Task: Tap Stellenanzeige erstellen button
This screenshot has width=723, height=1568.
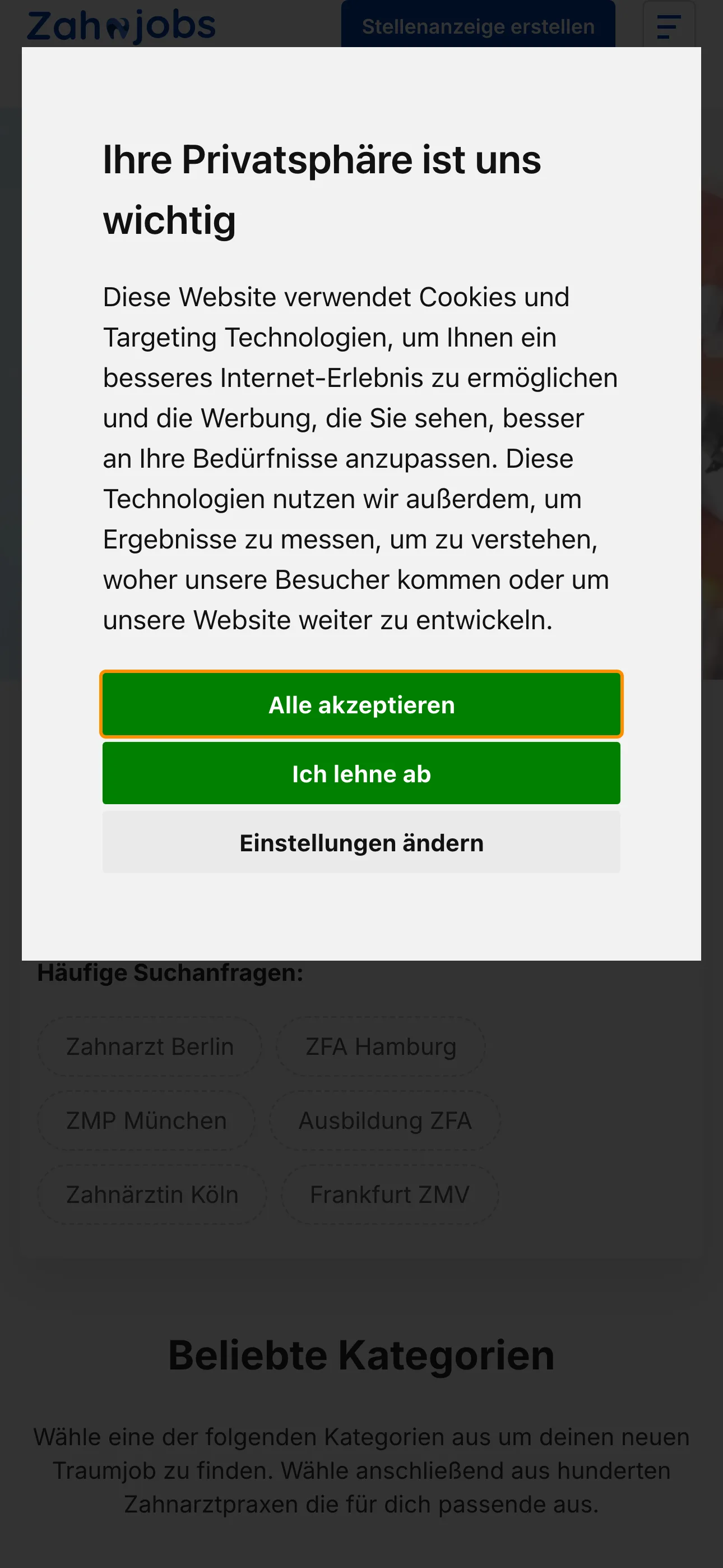Action: click(x=478, y=26)
